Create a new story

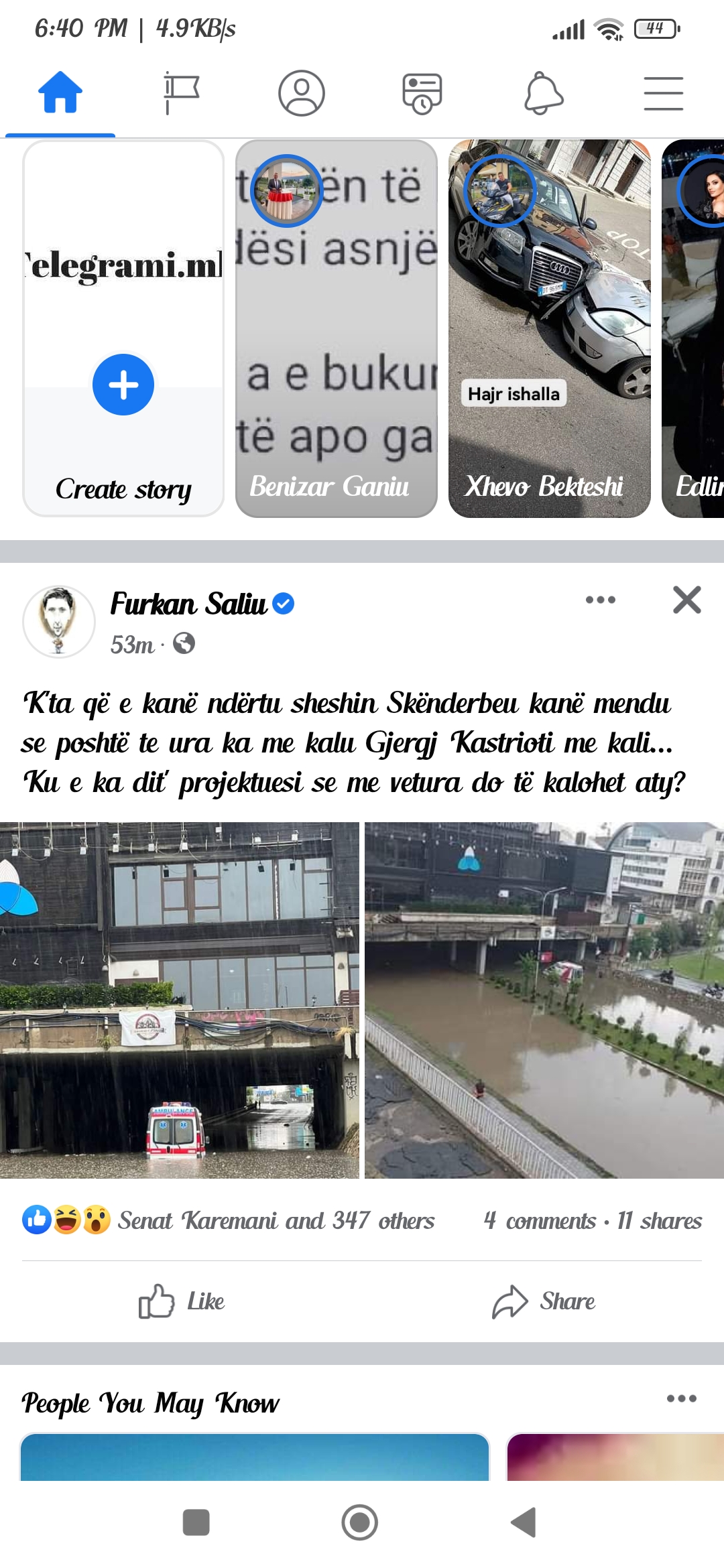point(123,385)
